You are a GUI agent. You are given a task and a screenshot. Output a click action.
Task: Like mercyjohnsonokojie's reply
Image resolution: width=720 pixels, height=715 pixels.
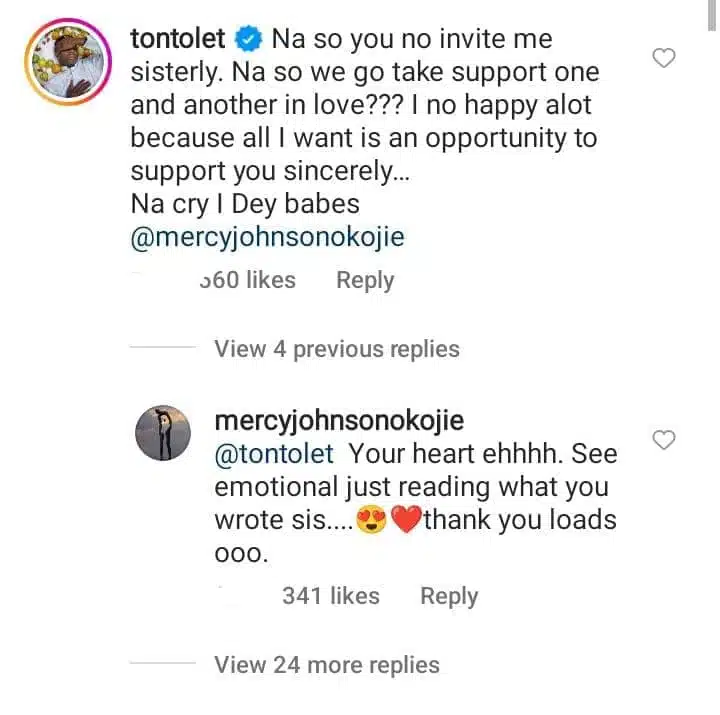coord(663,439)
